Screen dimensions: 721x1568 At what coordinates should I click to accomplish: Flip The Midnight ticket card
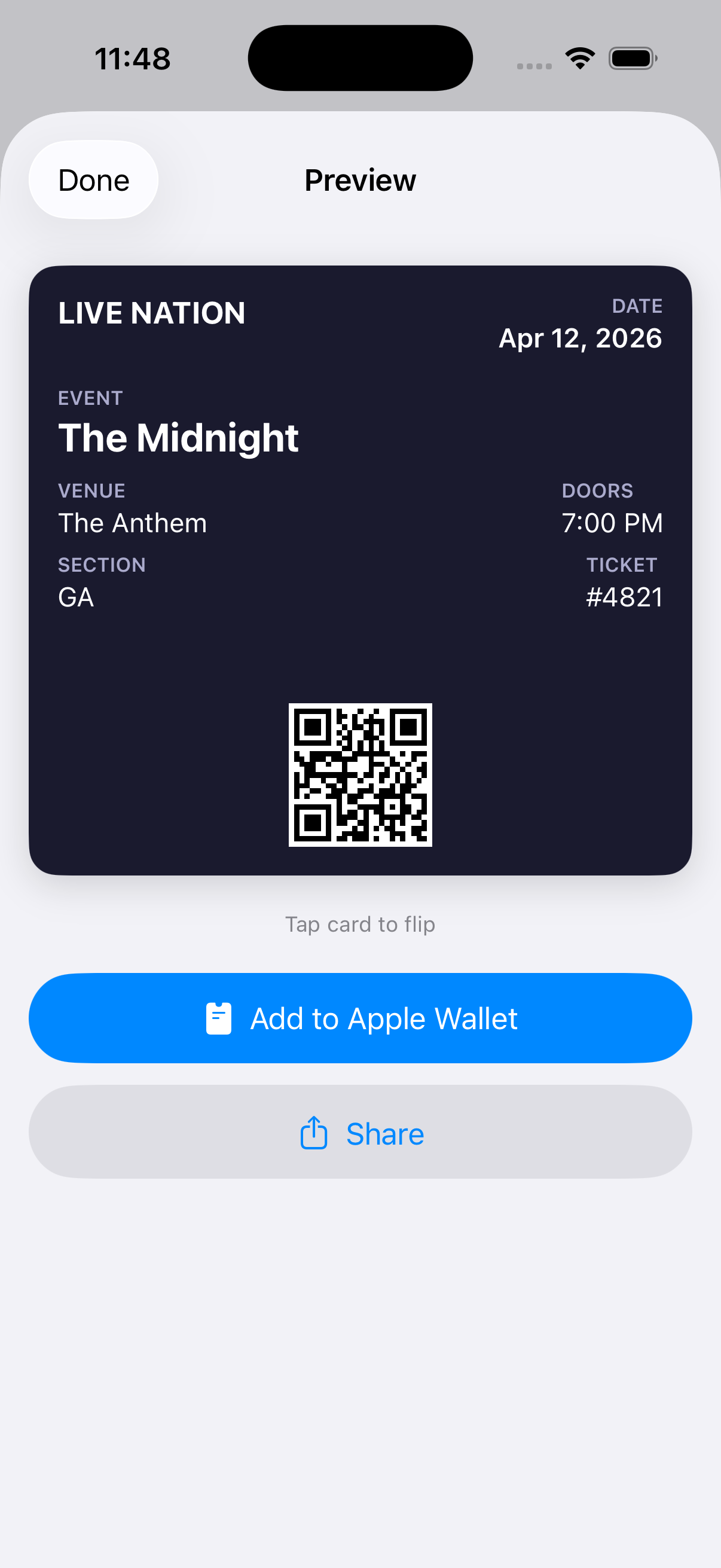(x=360, y=570)
